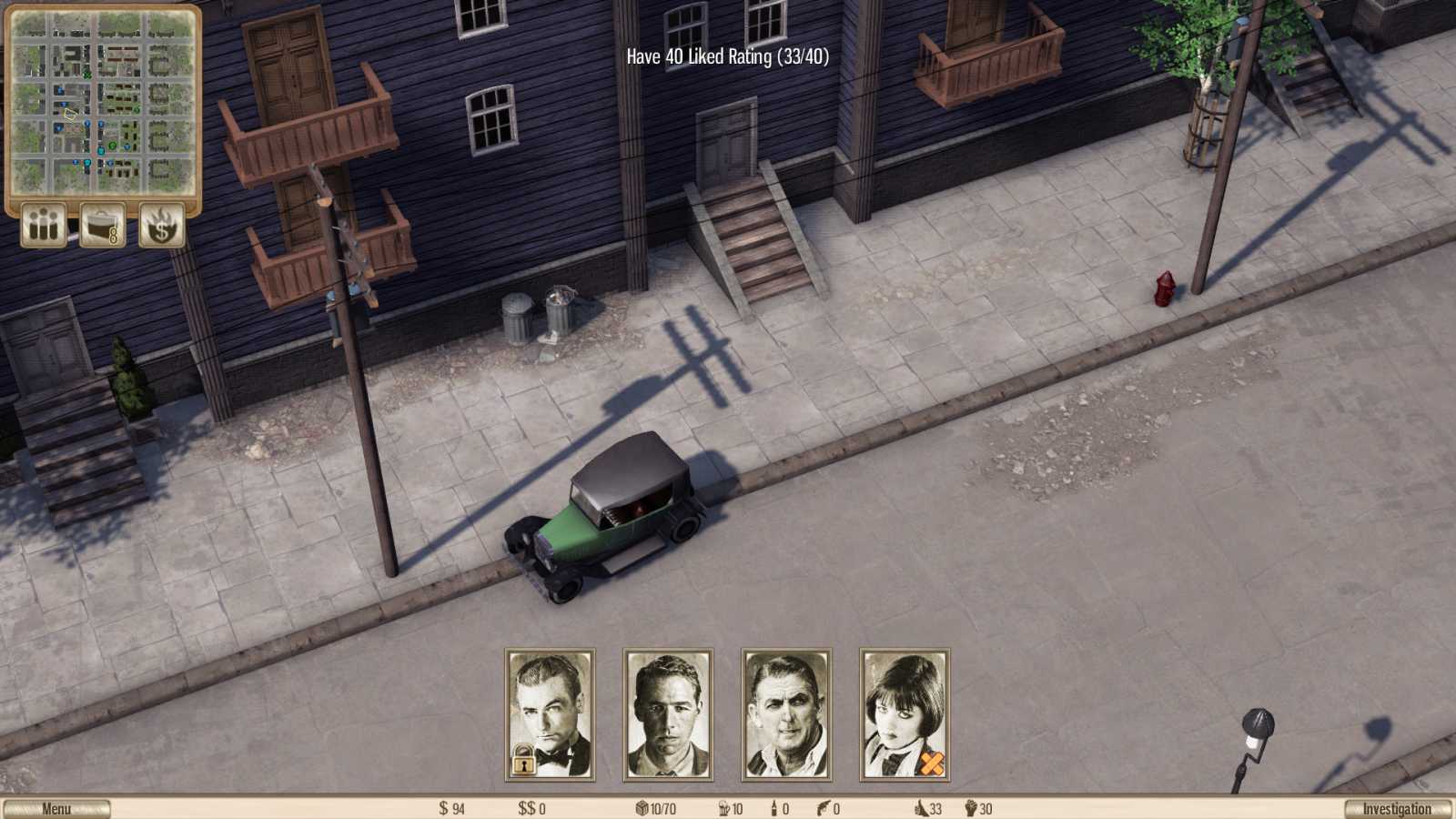Open the Investigation panel
Viewport: 1456px width, 819px height.
point(1396,808)
